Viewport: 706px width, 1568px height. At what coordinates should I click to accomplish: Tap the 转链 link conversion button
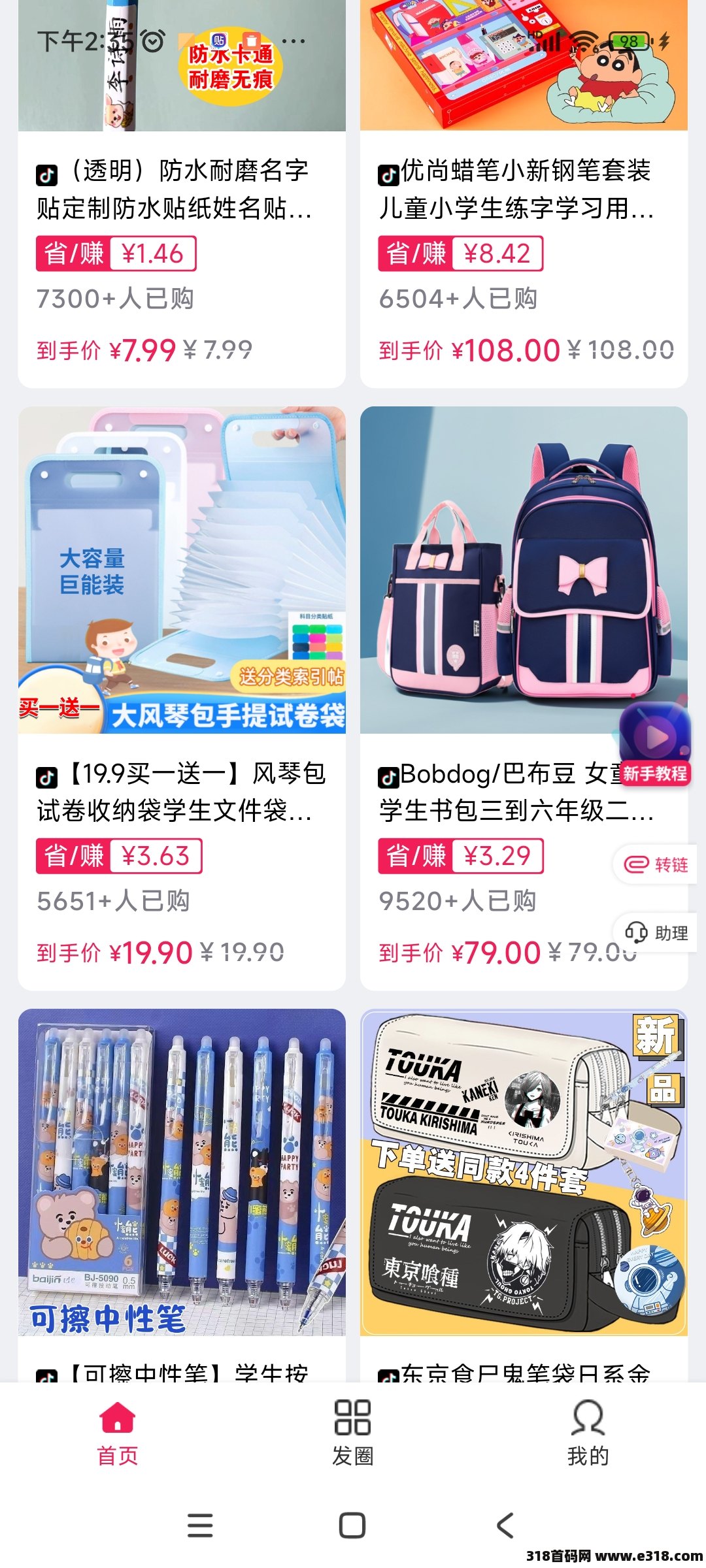[656, 865]
